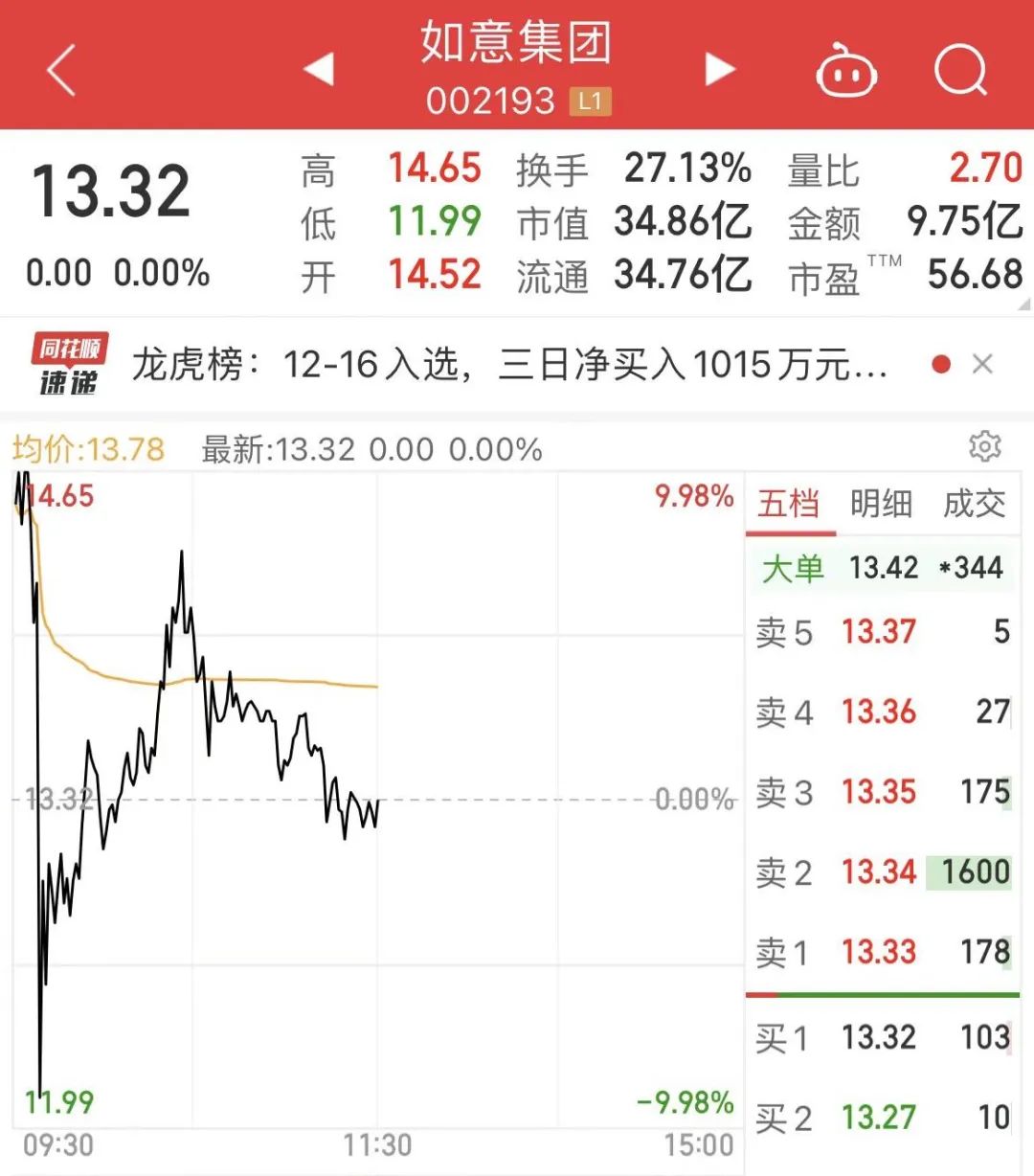Tap the 买1 quote at 13.32
1034x1176 pixels.
pyautogui.click(x=881, y=1037)
